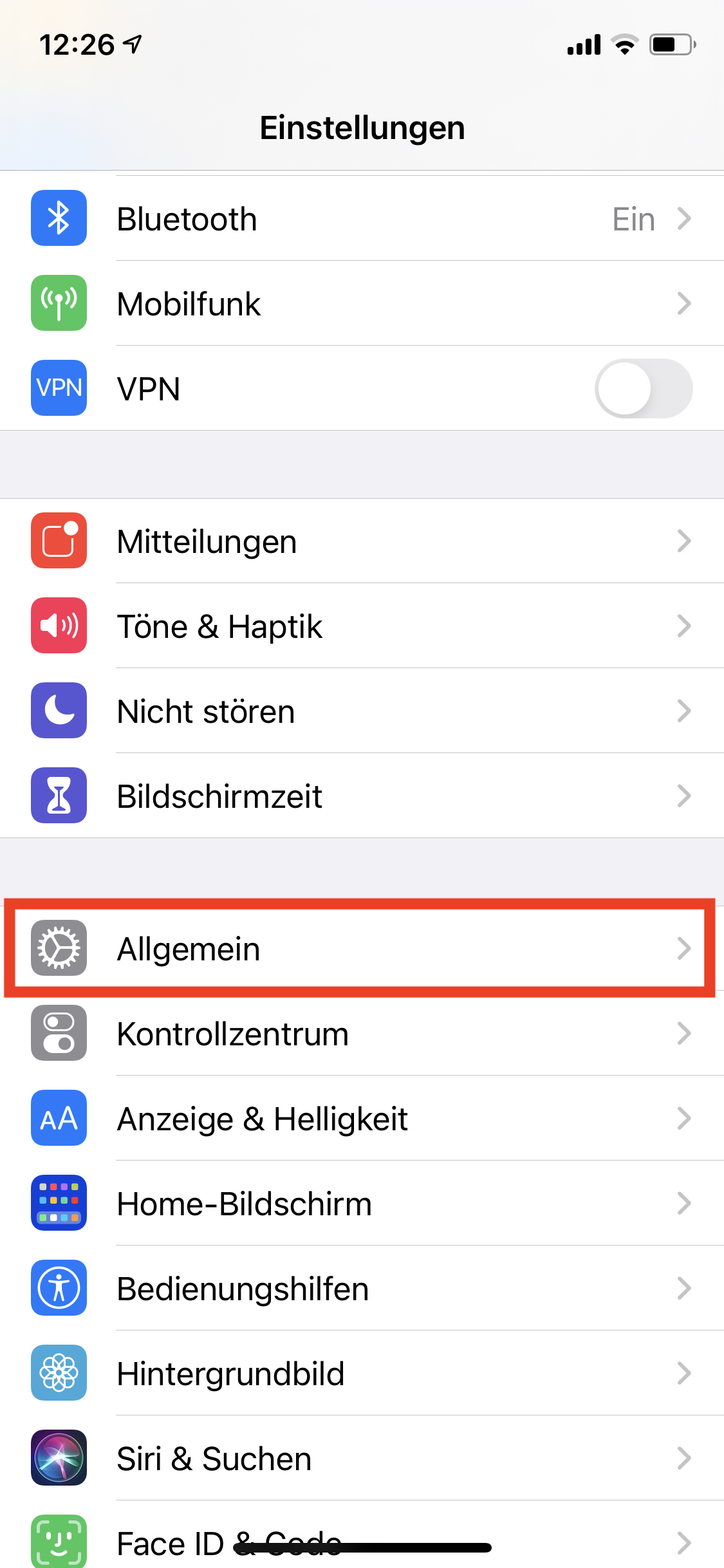This screenshot has width=724, height=1568.
Task: Open Allgemein settings
Action: coord(362,949)
